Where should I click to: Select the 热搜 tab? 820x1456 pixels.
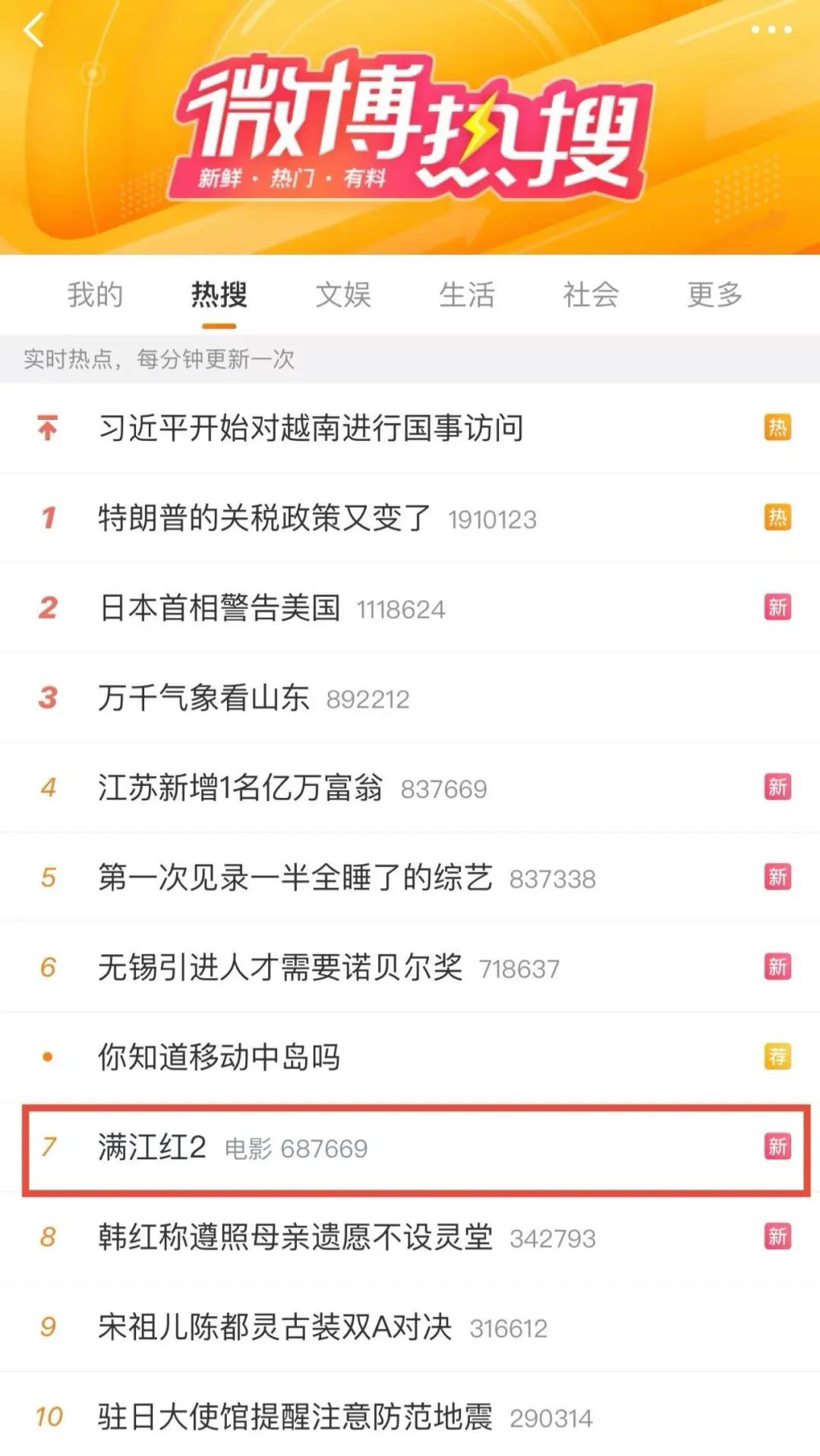[219, 295]
